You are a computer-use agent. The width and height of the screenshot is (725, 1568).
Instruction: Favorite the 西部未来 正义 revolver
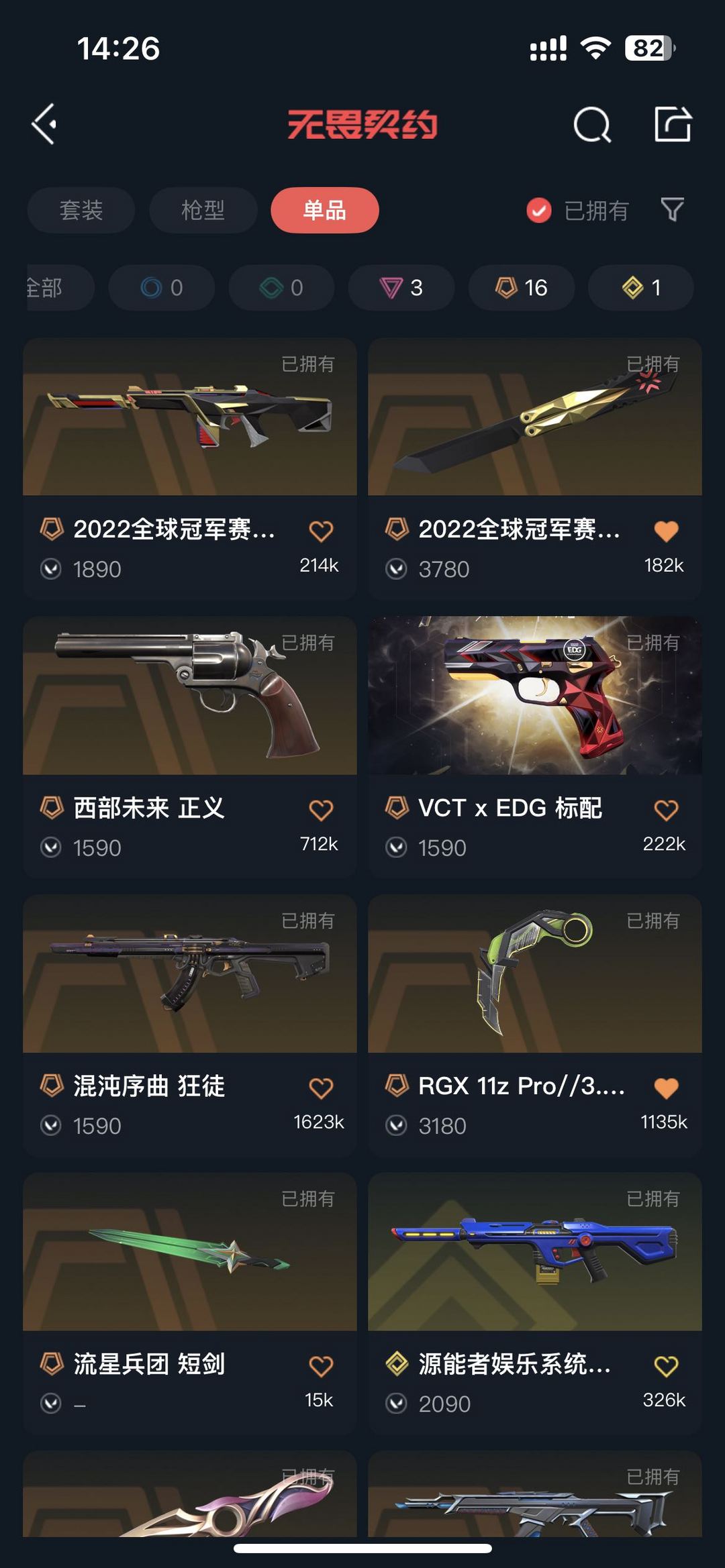321,809
